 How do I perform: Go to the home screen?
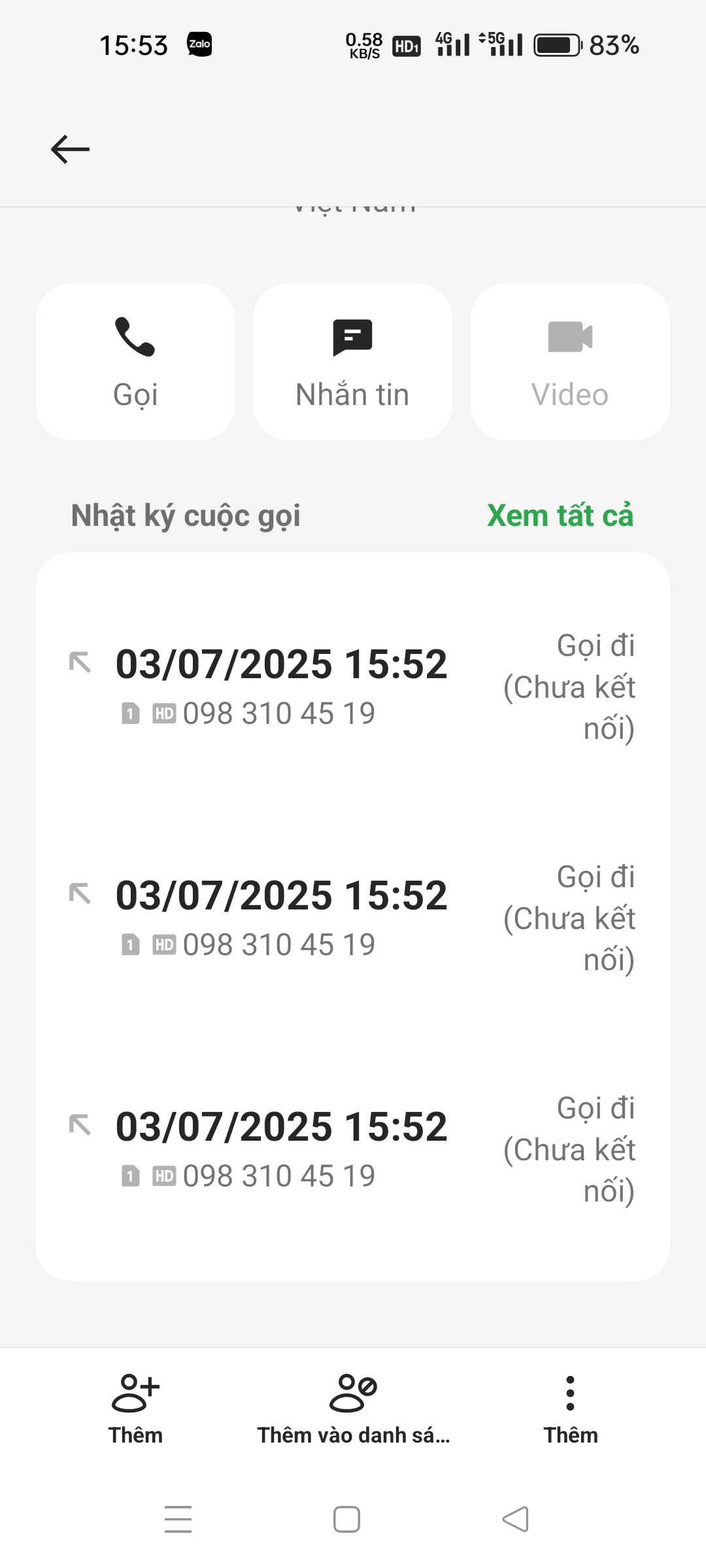(x=346, y=1519)
